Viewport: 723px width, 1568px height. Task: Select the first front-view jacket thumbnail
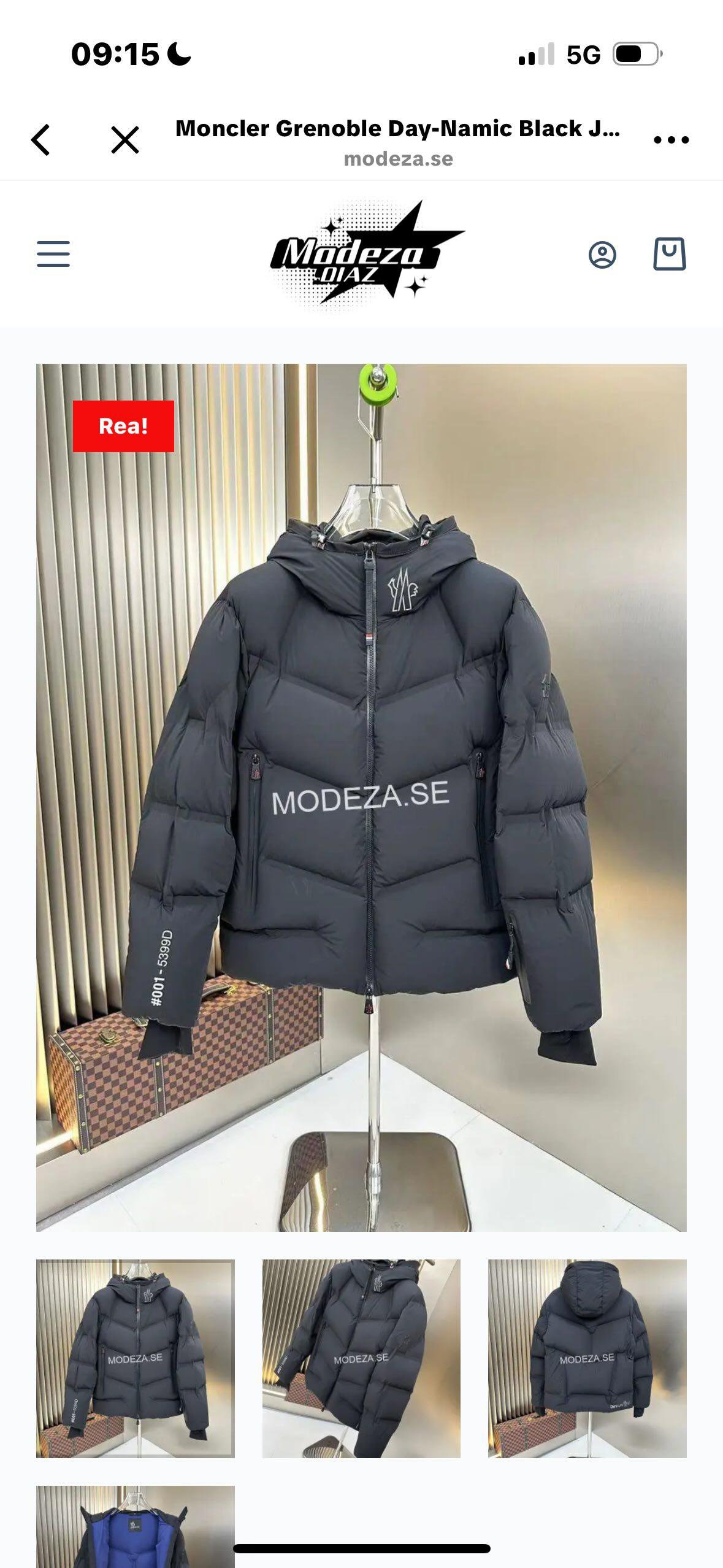[136, 1358]
